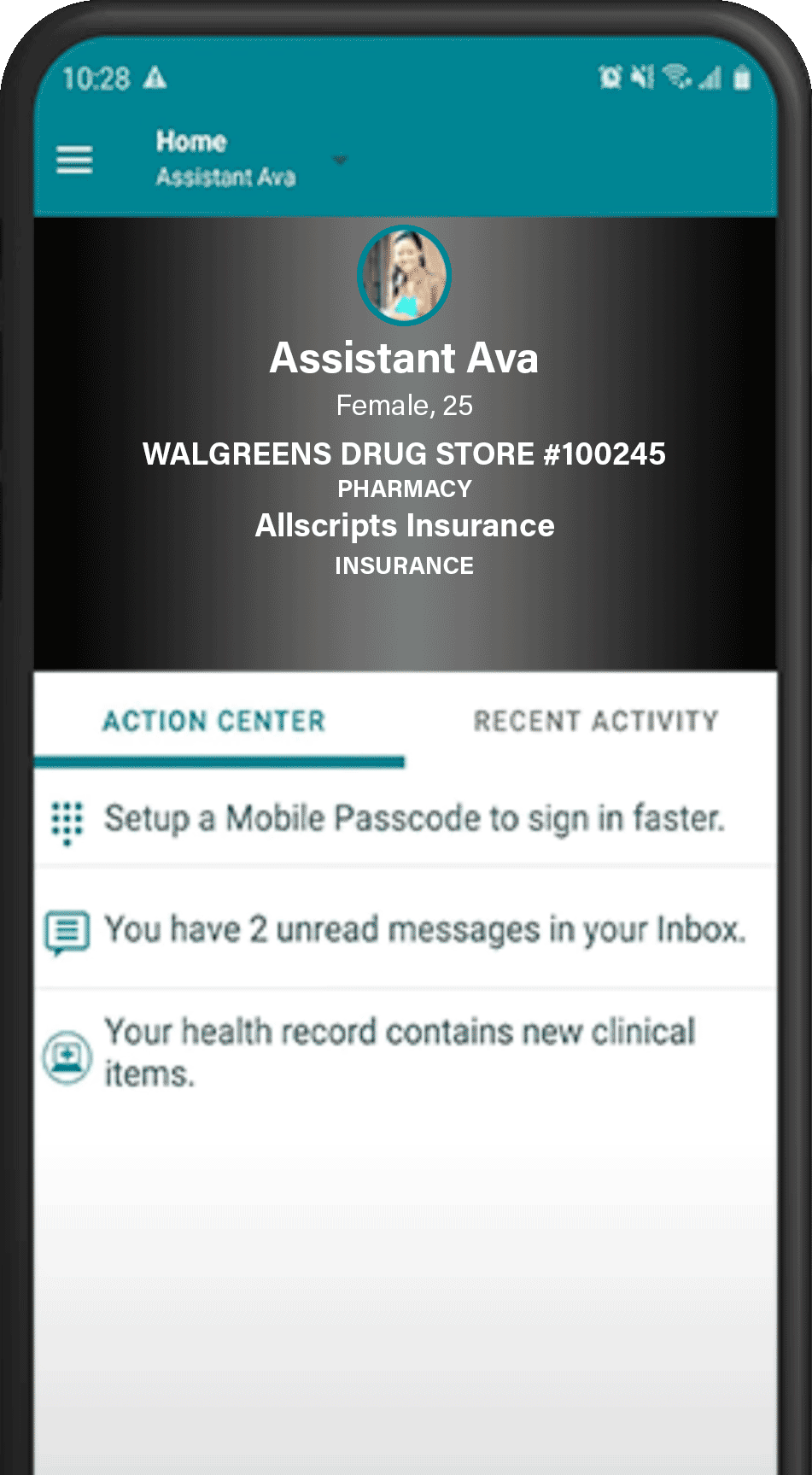This screenshot has height=1475, width=812.
Task: Tap Assistant Ava's profile photo
Action: coord(404,274)
